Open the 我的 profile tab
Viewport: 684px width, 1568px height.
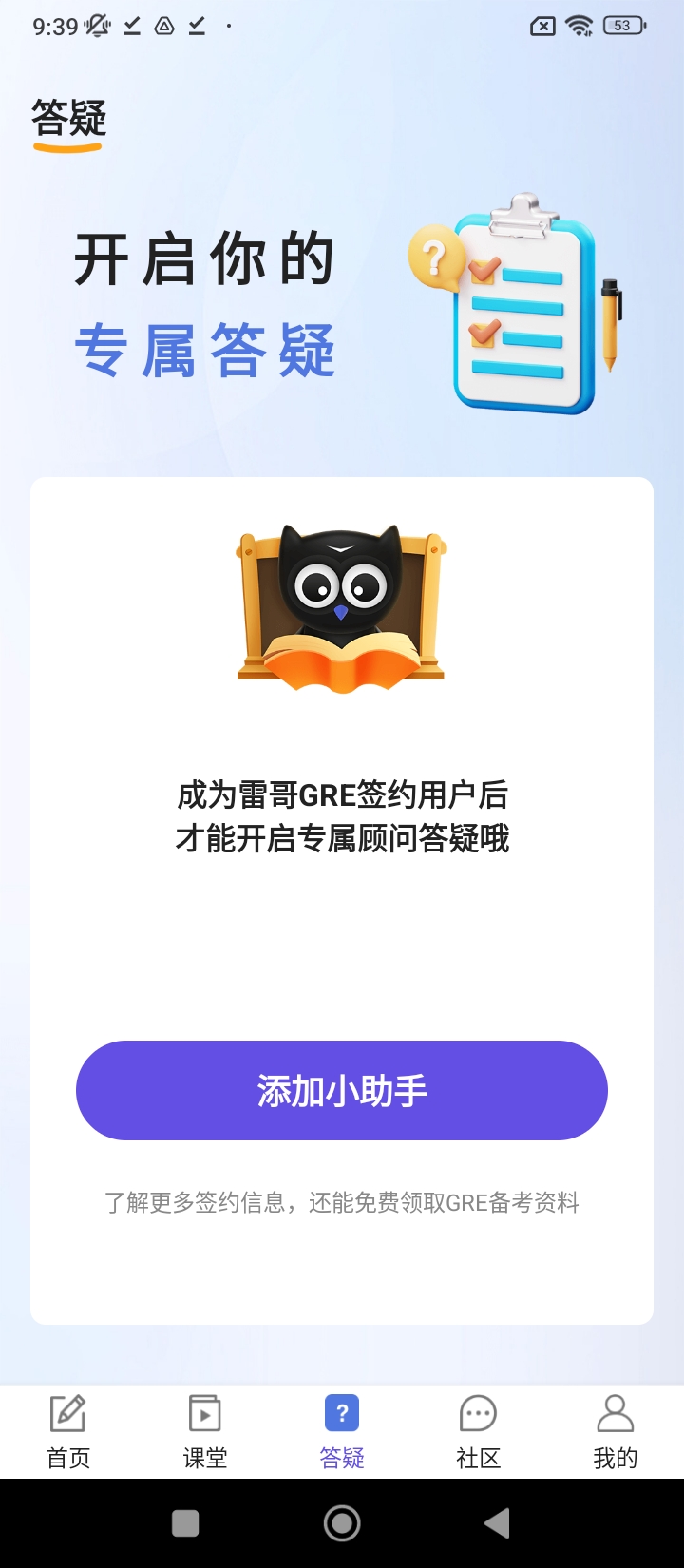[615, 1431]
